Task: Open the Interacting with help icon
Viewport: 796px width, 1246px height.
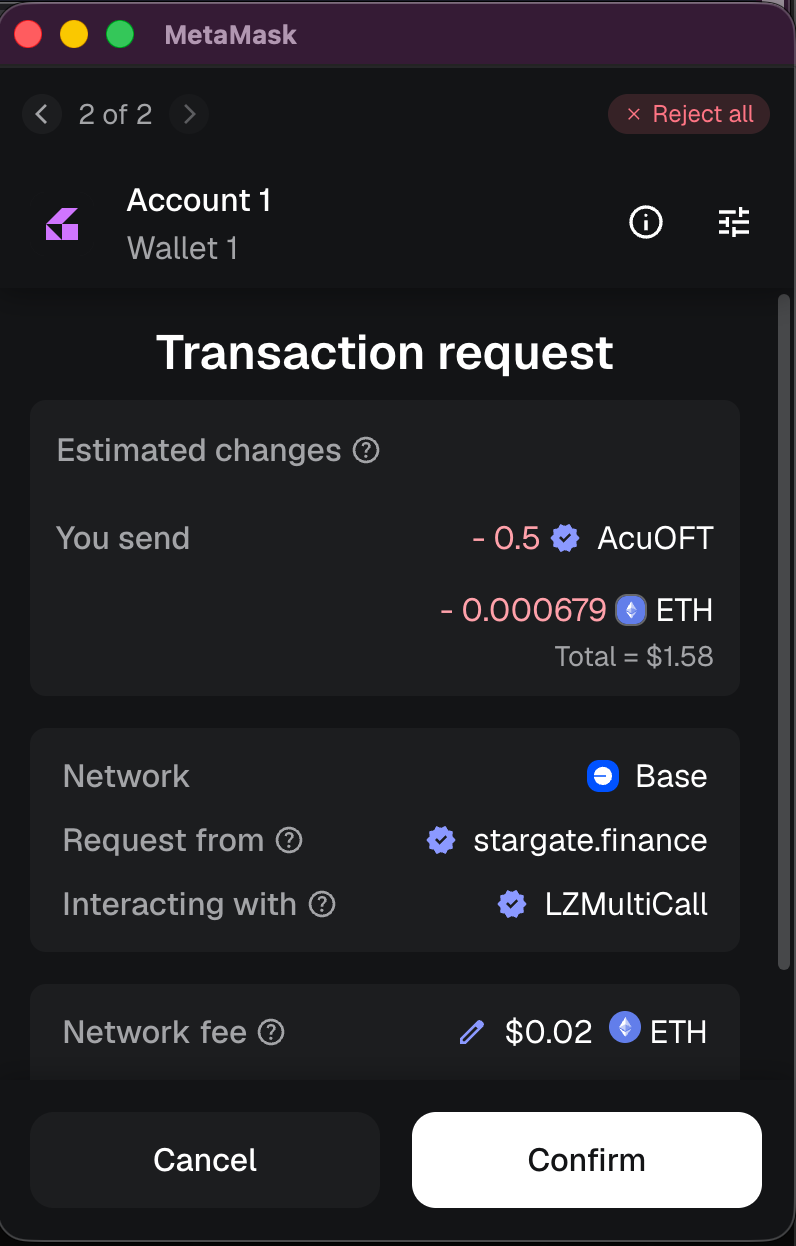Action: (x=321, y=905)
